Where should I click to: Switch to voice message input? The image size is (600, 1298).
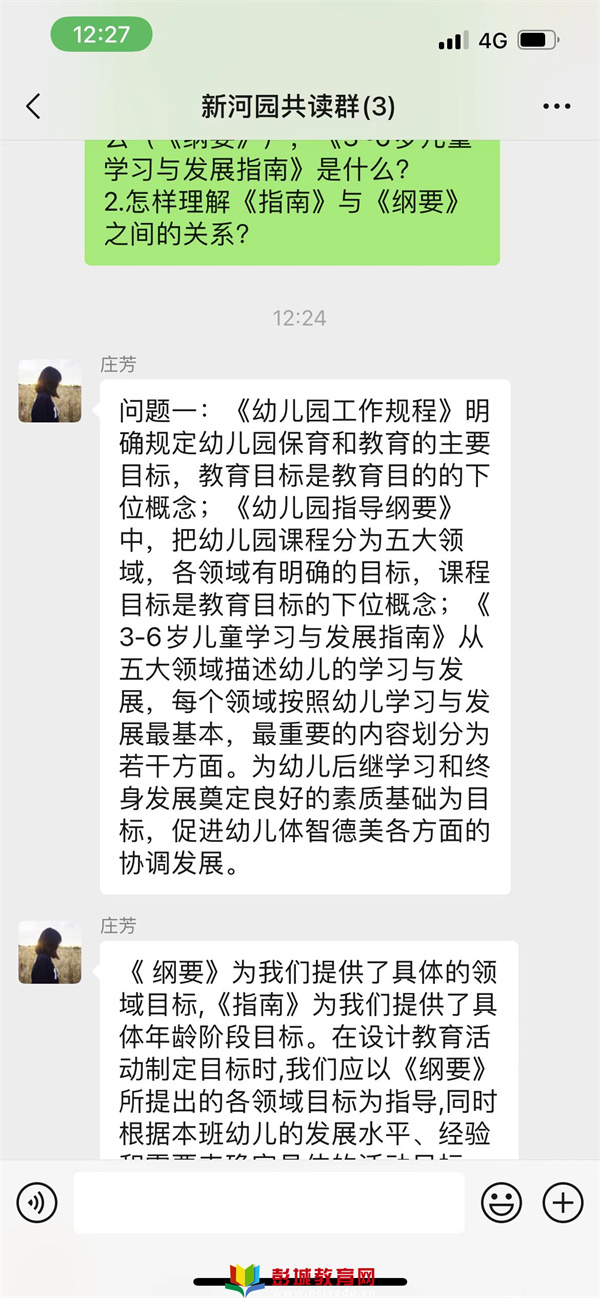(36, 1202)
